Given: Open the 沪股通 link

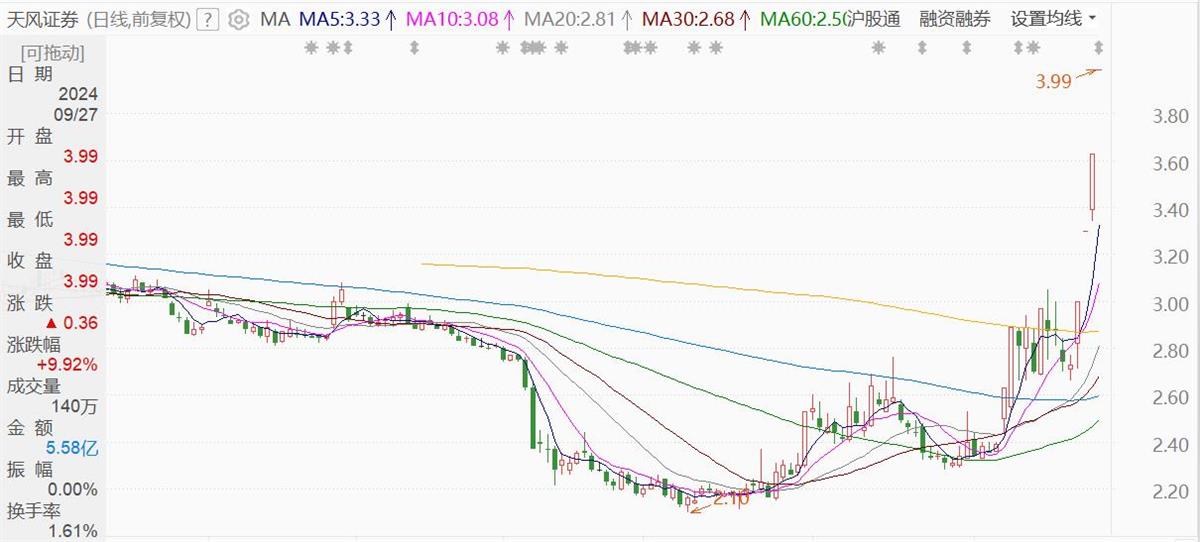Looking at the screenshot, I should click(x=873, y=19).
